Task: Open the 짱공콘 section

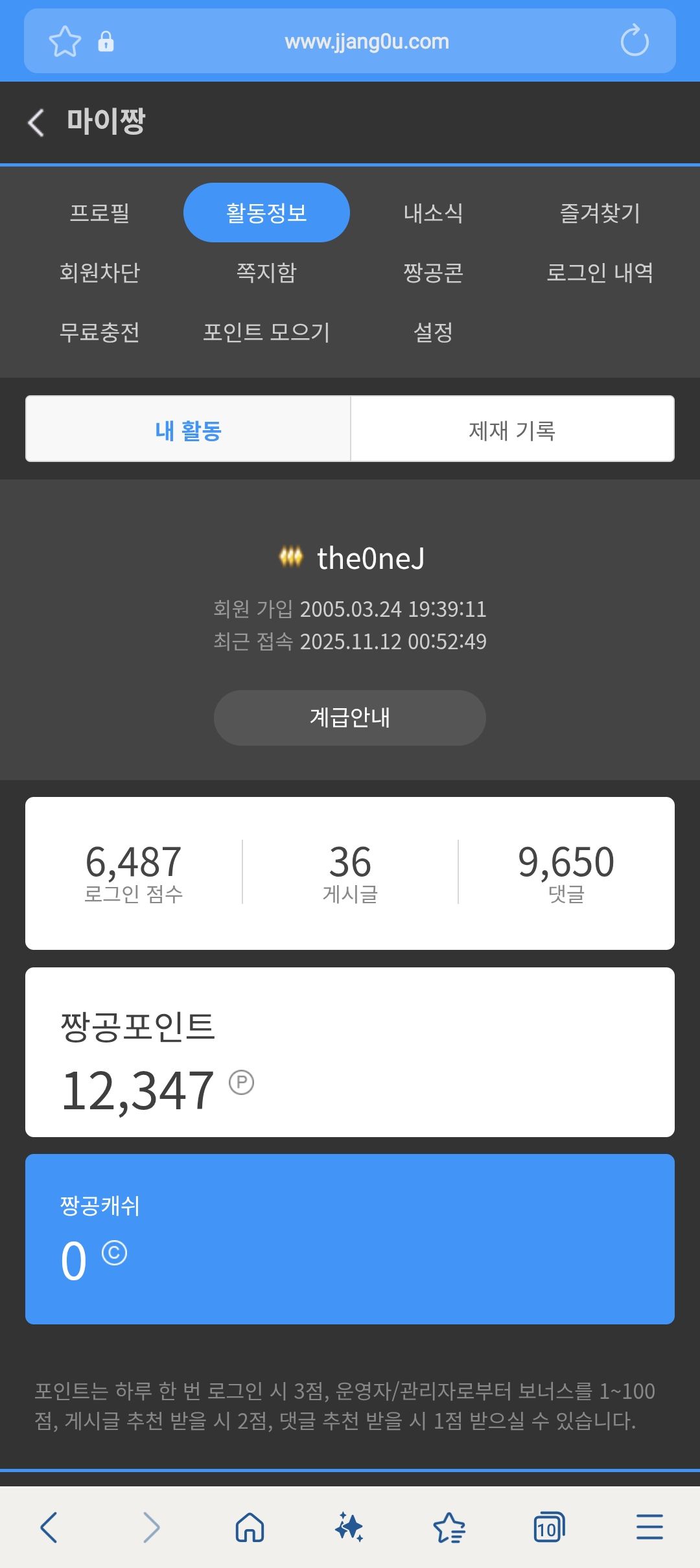Action: click(x=433, y=272)
